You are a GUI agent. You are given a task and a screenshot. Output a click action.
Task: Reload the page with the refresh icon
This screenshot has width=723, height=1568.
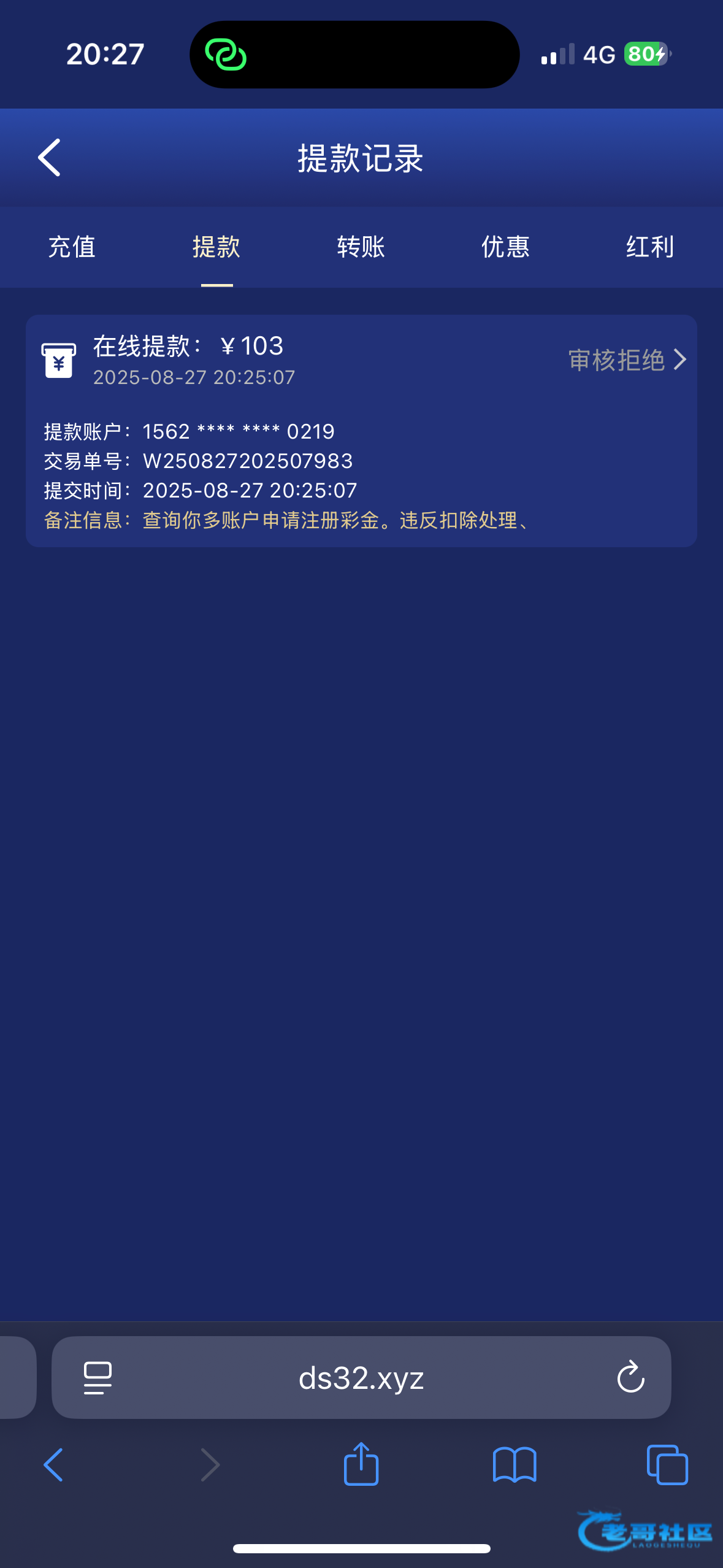(631, 1377)
